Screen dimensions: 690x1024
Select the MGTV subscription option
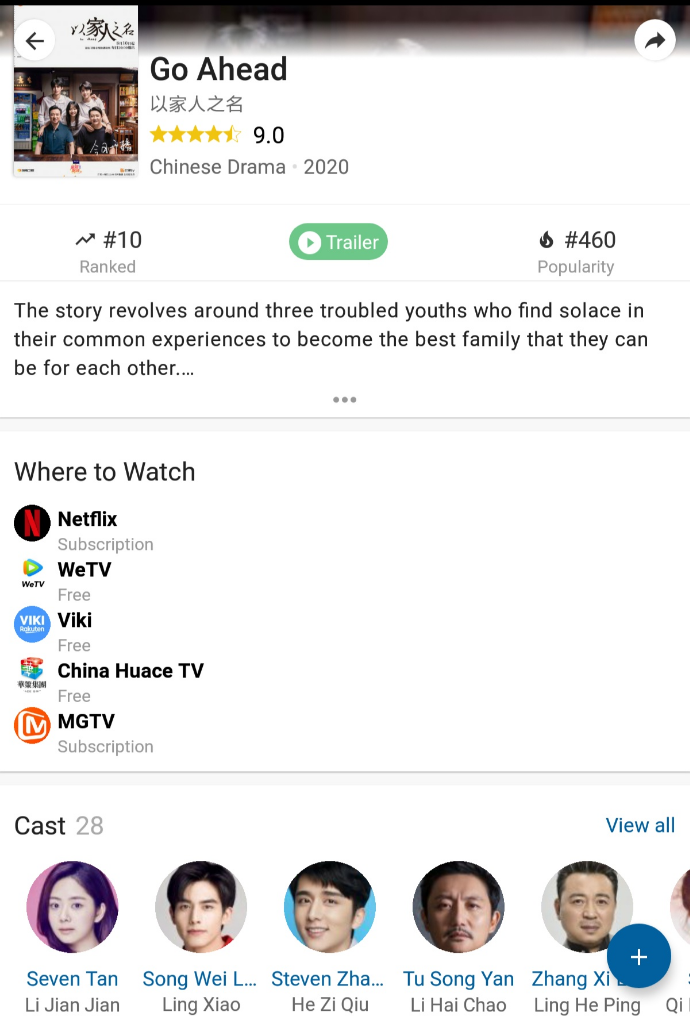[x=86, y=722]
